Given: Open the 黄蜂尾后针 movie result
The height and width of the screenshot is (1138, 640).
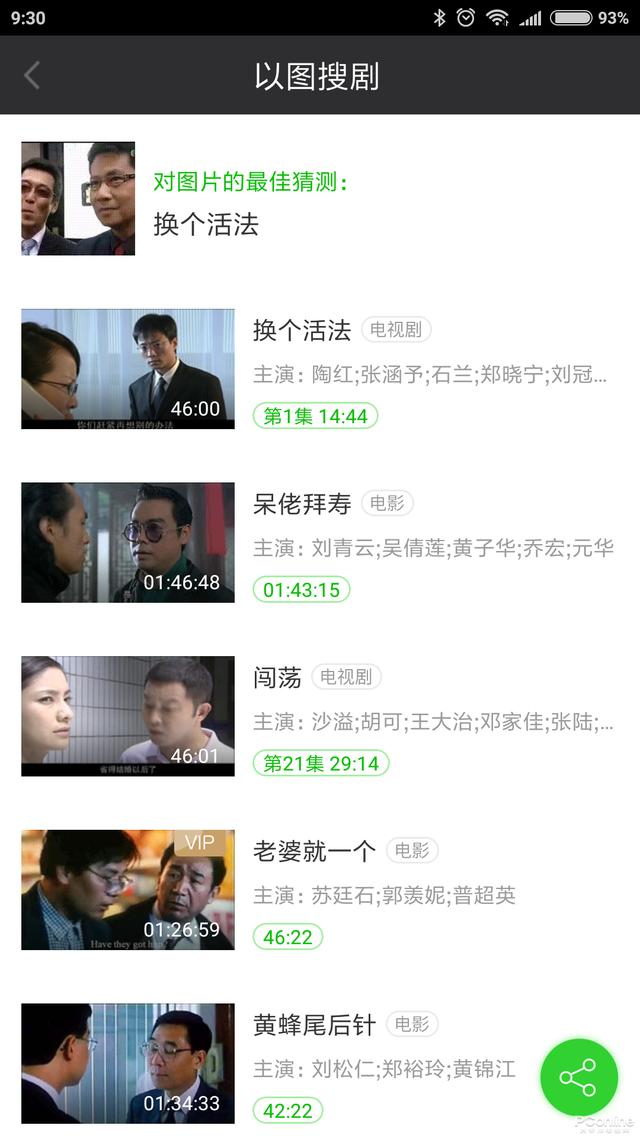Looking at the screenshot, I should coord(314,1025).
